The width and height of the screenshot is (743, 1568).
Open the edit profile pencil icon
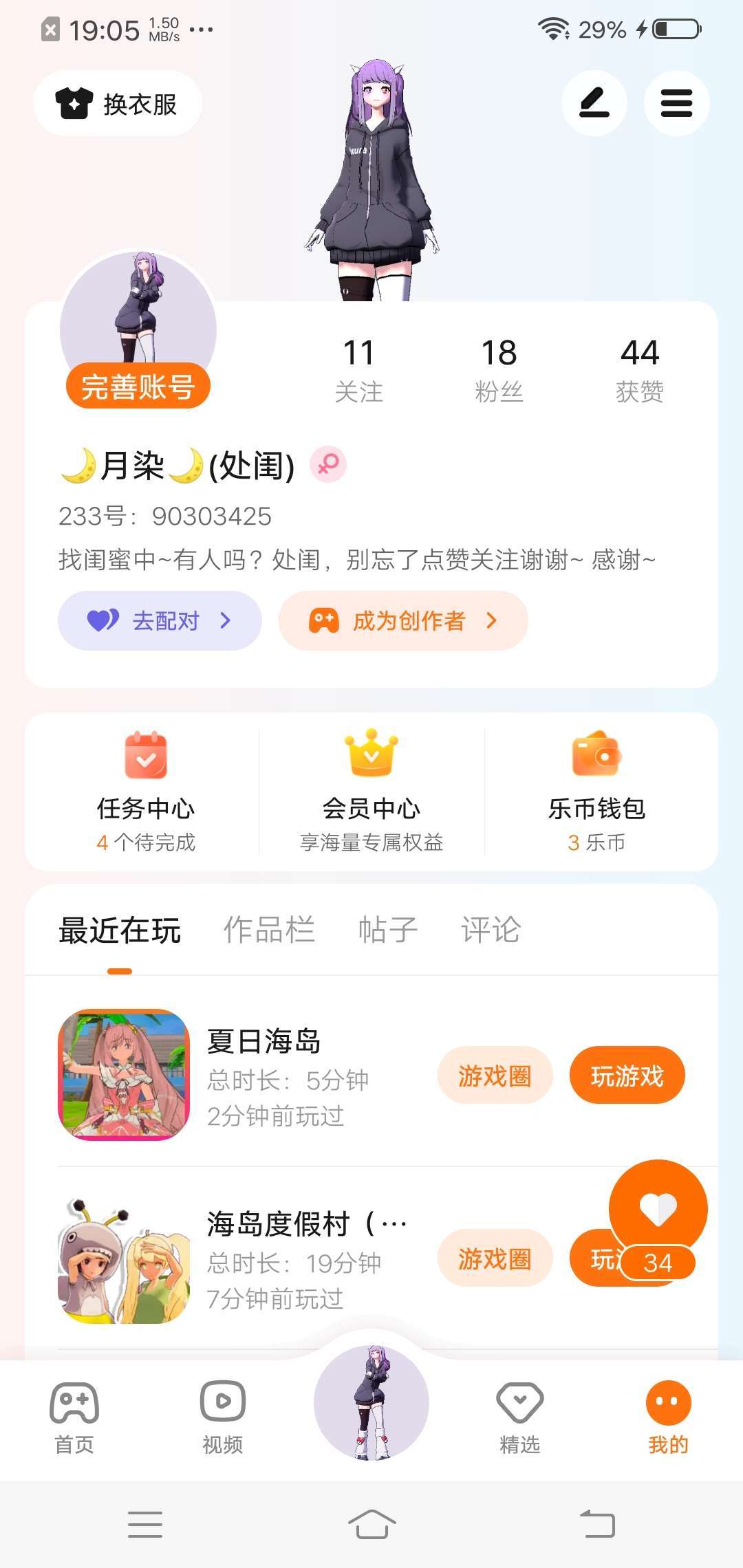point(594,104)
